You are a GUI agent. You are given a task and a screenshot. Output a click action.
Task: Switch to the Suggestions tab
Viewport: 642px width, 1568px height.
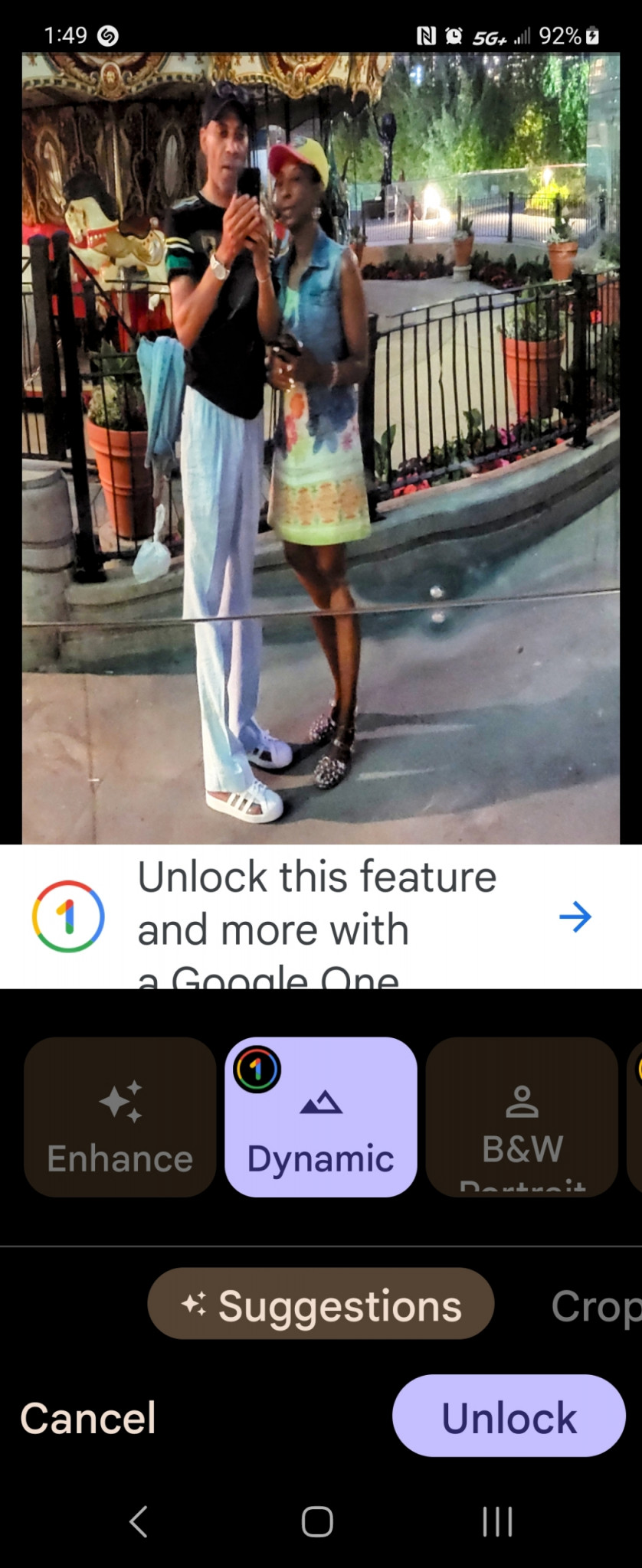coord(321,1305)
